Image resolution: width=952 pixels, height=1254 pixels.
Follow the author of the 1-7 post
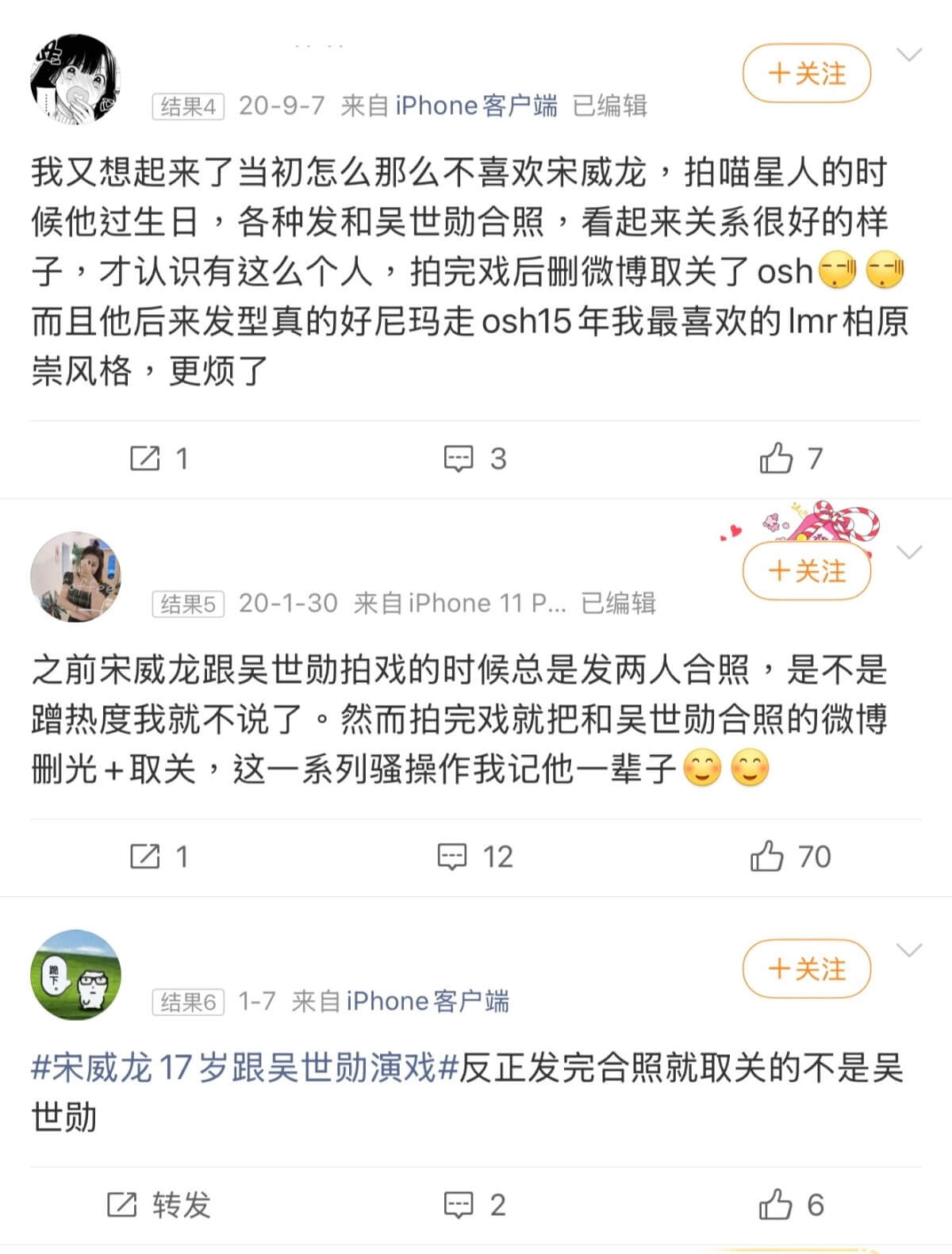coord(806,969)
